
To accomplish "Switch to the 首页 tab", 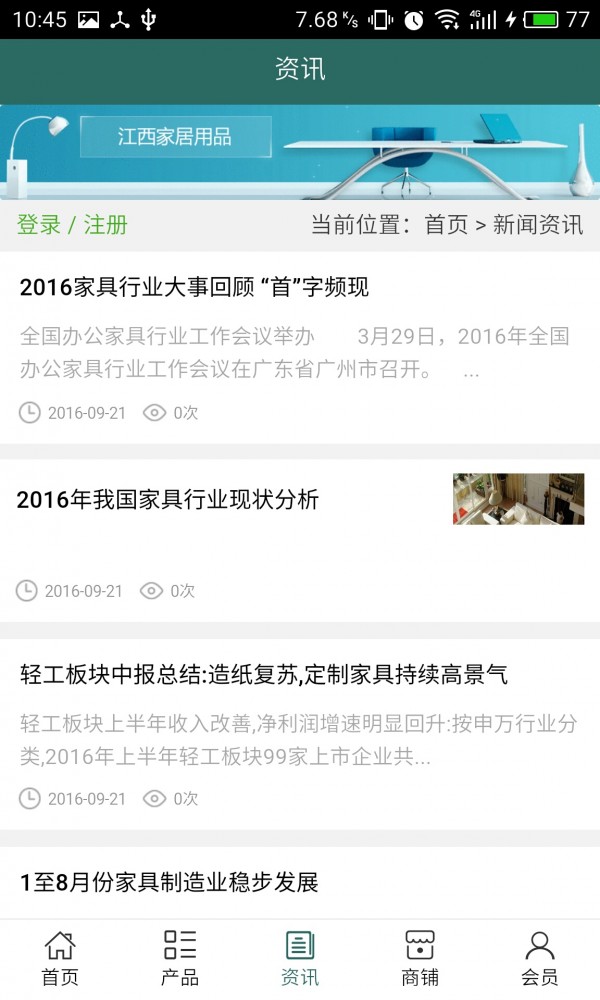I will 60,958.
